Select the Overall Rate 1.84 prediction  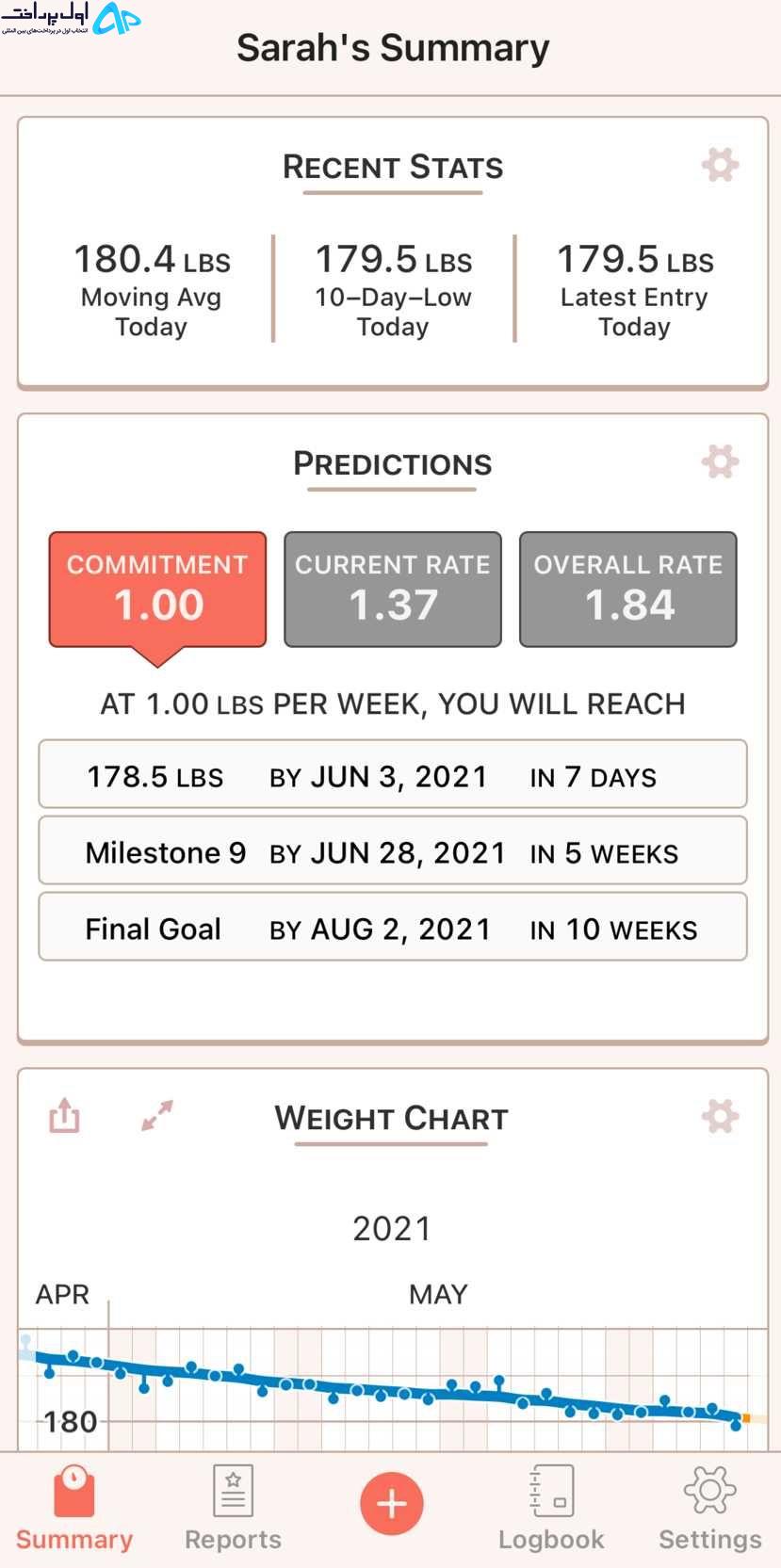[627, 590]
